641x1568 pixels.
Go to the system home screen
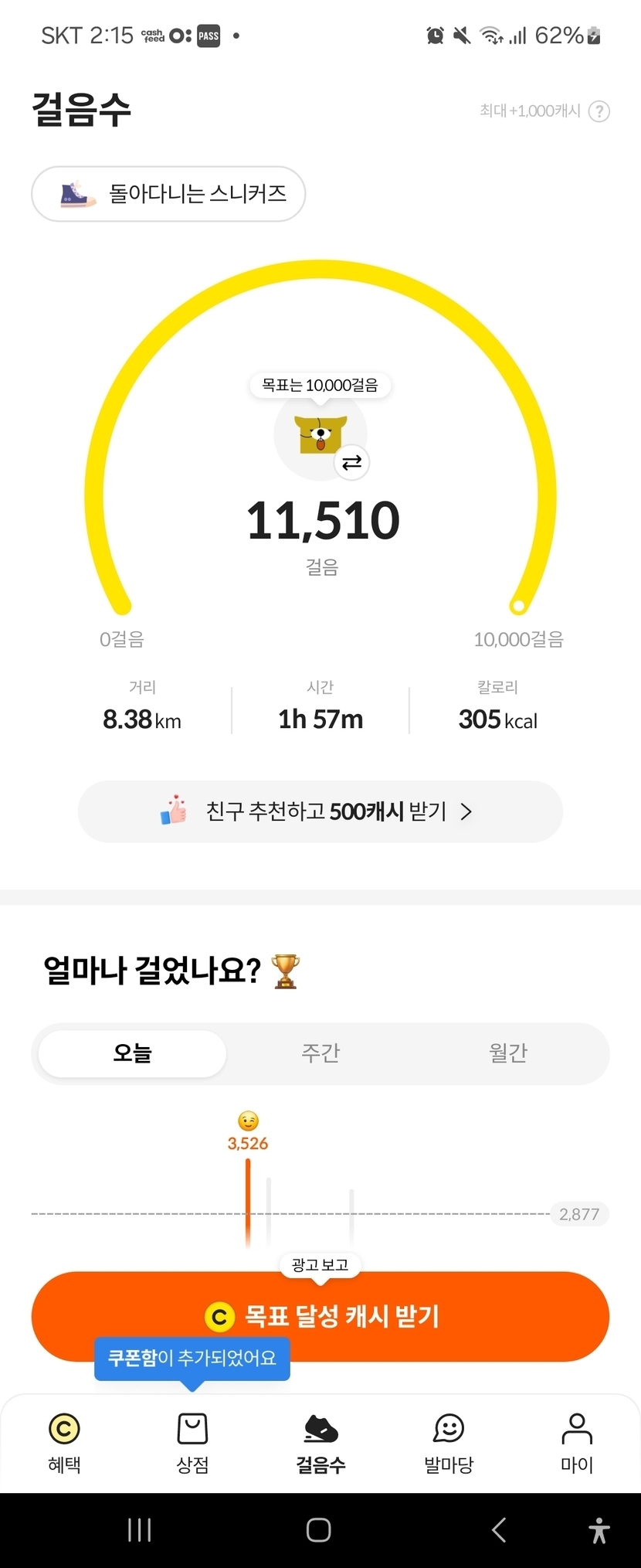[x=319, y=1530]
